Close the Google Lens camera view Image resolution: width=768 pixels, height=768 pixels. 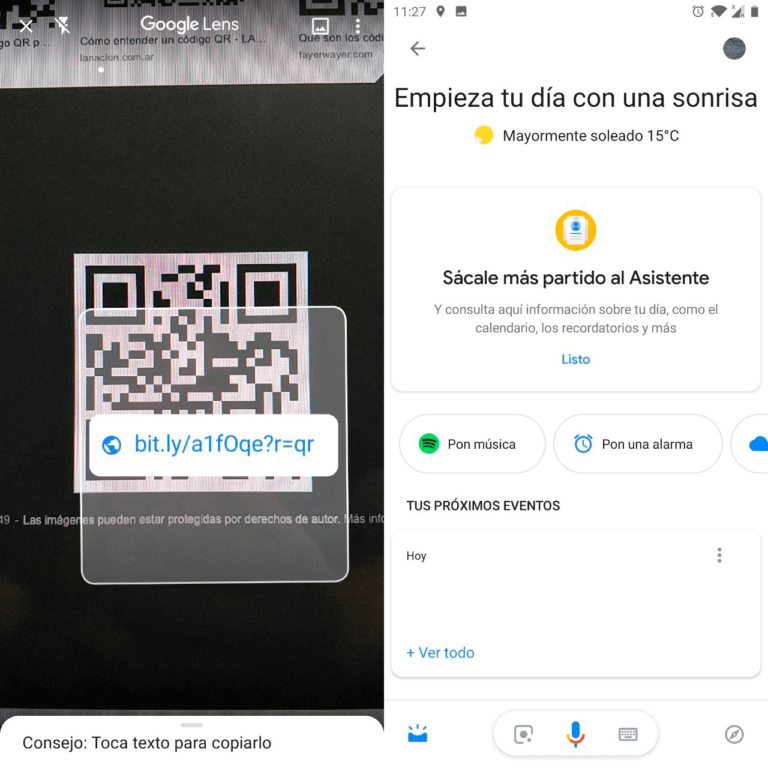click(26, 25)
